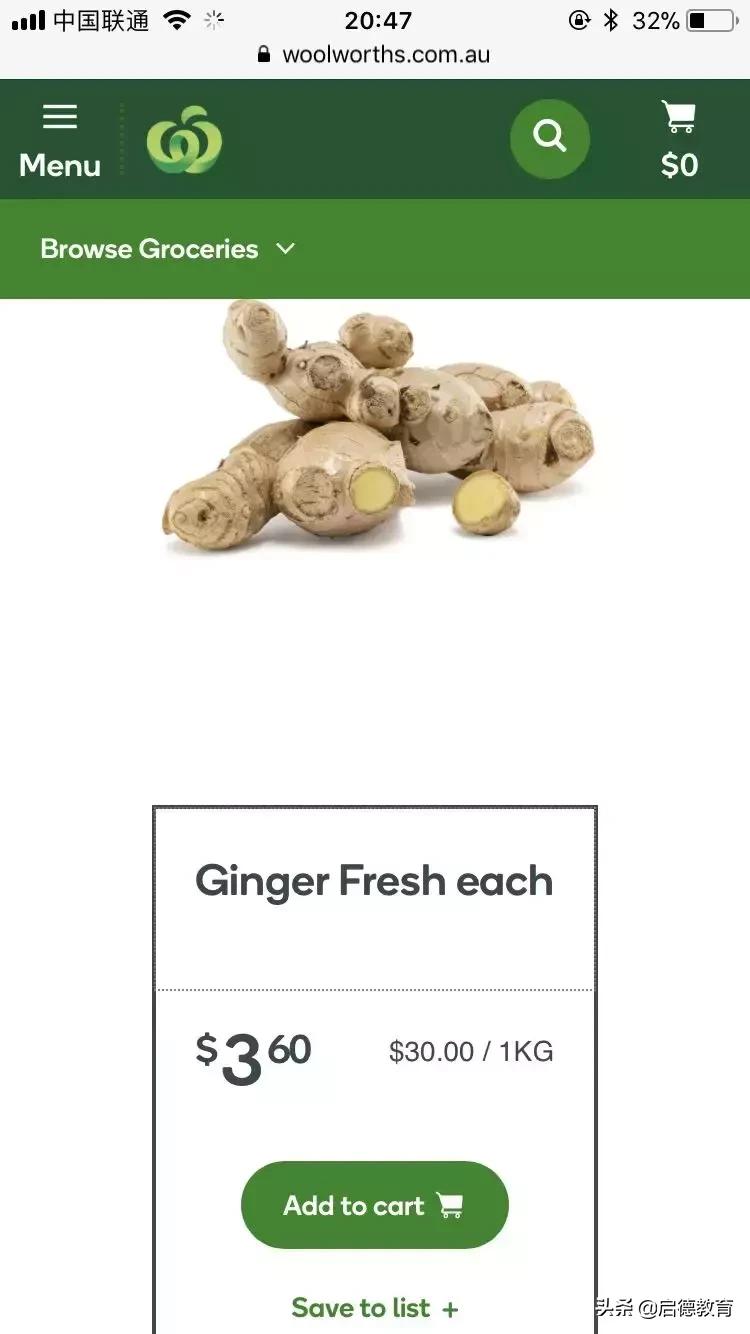Open the search button
The height and width of the screenshot is (1334, 750).
tap(549, 138)
